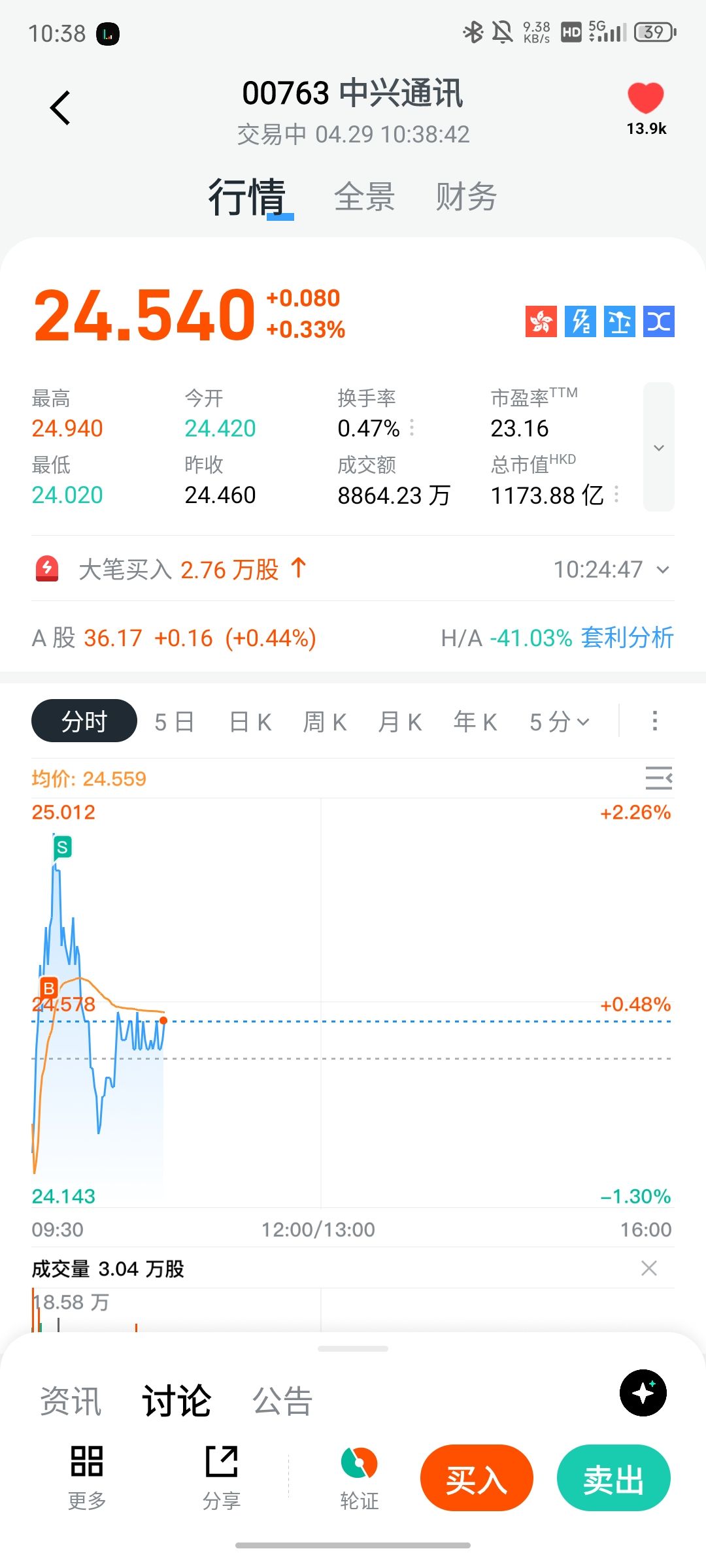The height and width of the screenshot is (1568, 706).
Task: Open the 公告 tab
Action: tap(282, 1401)
